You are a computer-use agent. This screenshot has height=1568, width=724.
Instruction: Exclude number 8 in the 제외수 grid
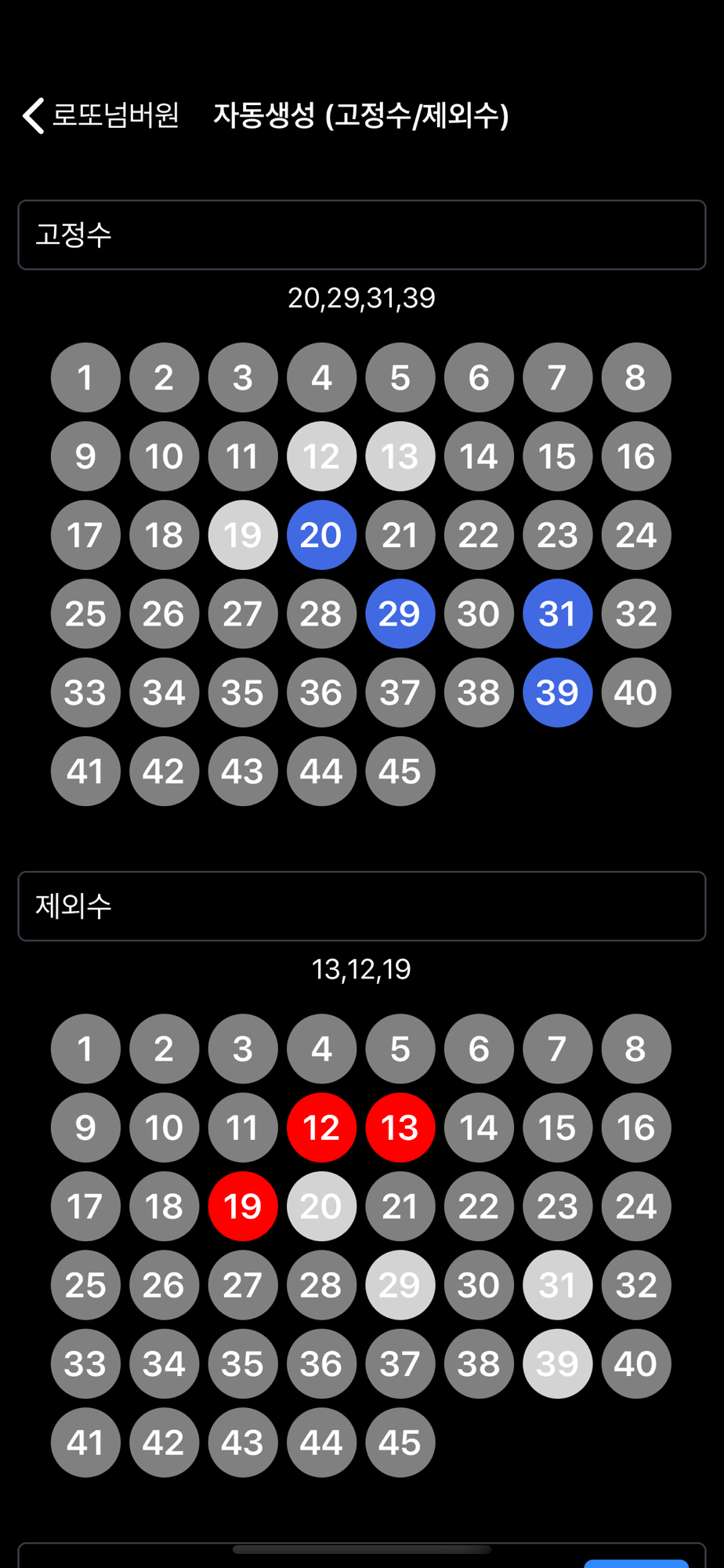(636, 1049)
